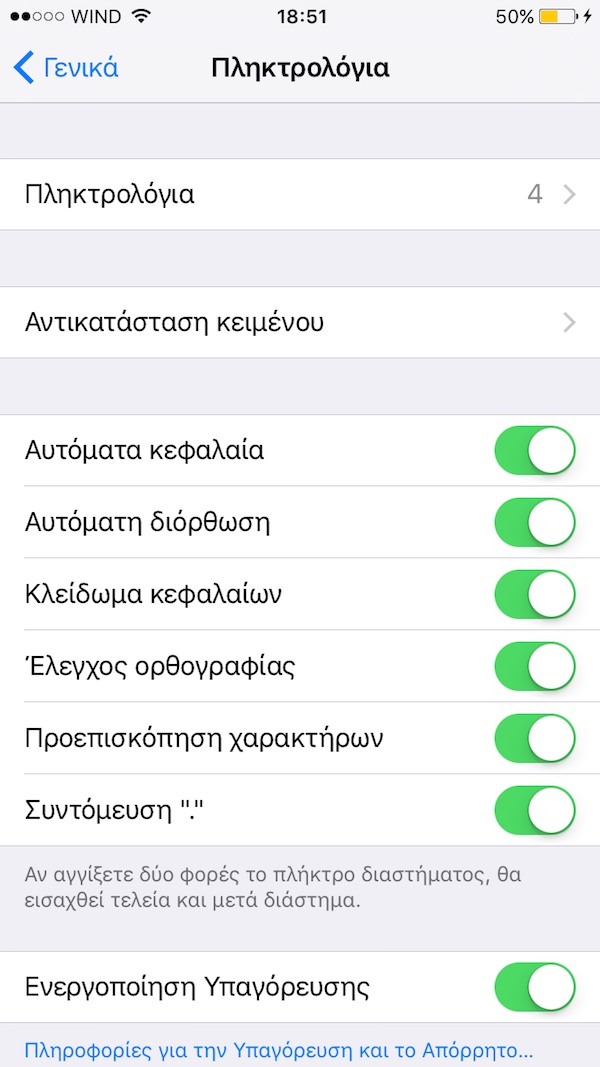Turn off the Συντόμευση "." switch
Image resolution: width=600 pixels, height=1067 pixels.
tap(535, 810)
